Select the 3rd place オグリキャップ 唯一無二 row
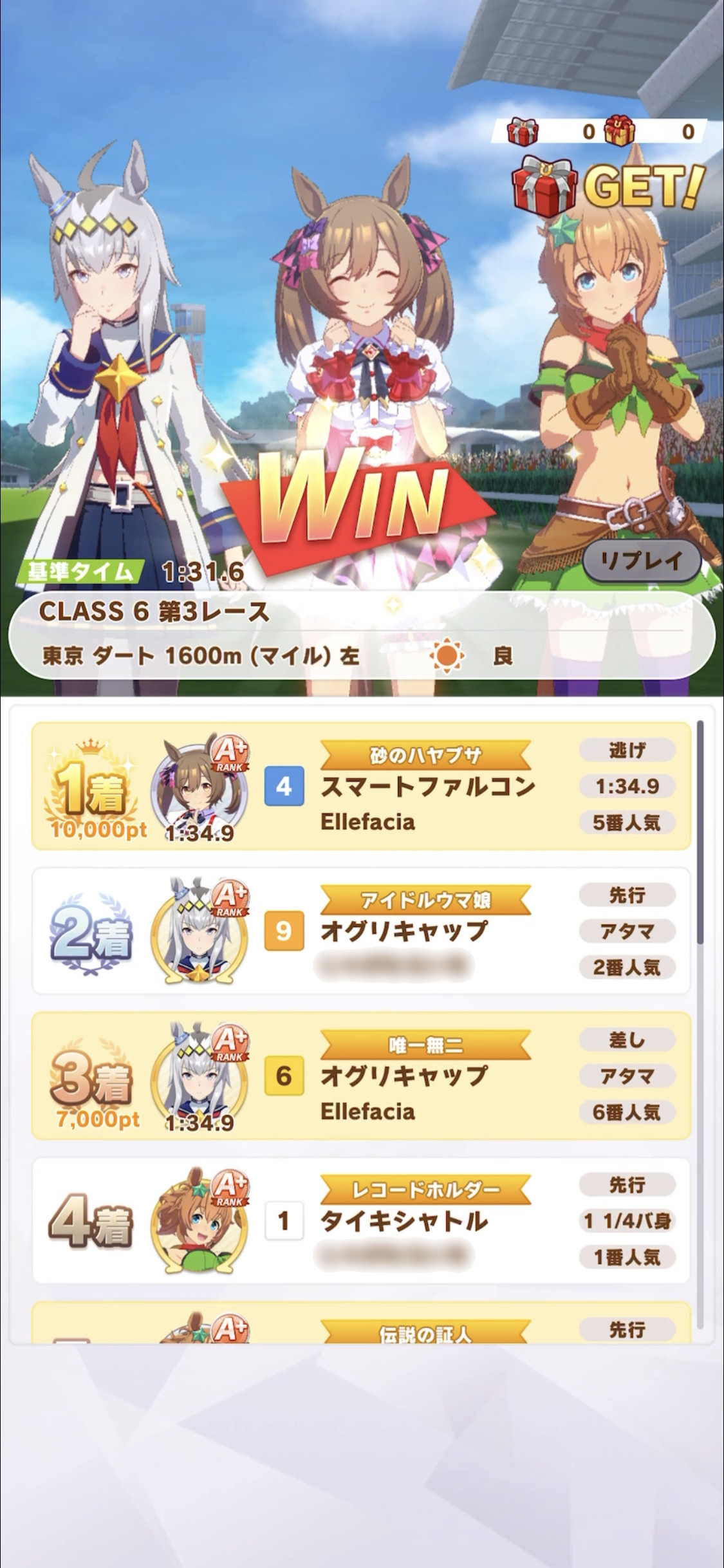724x1568 pixels. pyautogui.click(x=361, y=1076)
